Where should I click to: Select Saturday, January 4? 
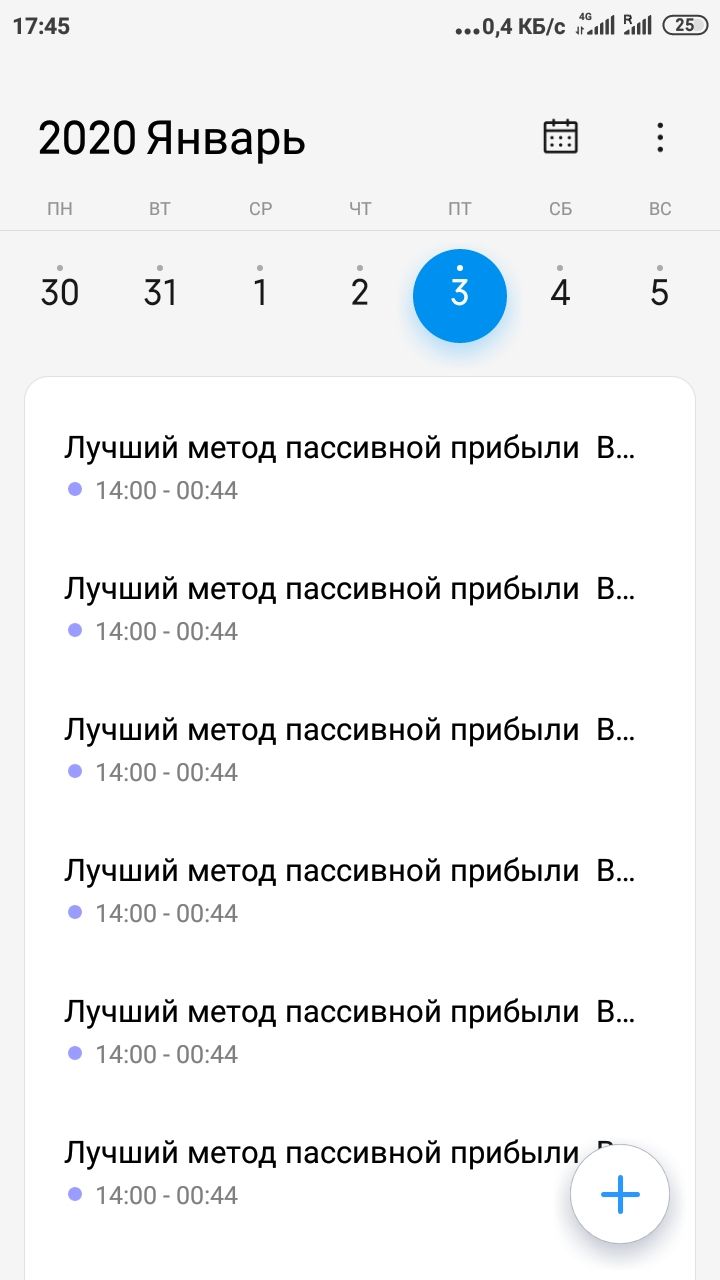pos(560,292)
